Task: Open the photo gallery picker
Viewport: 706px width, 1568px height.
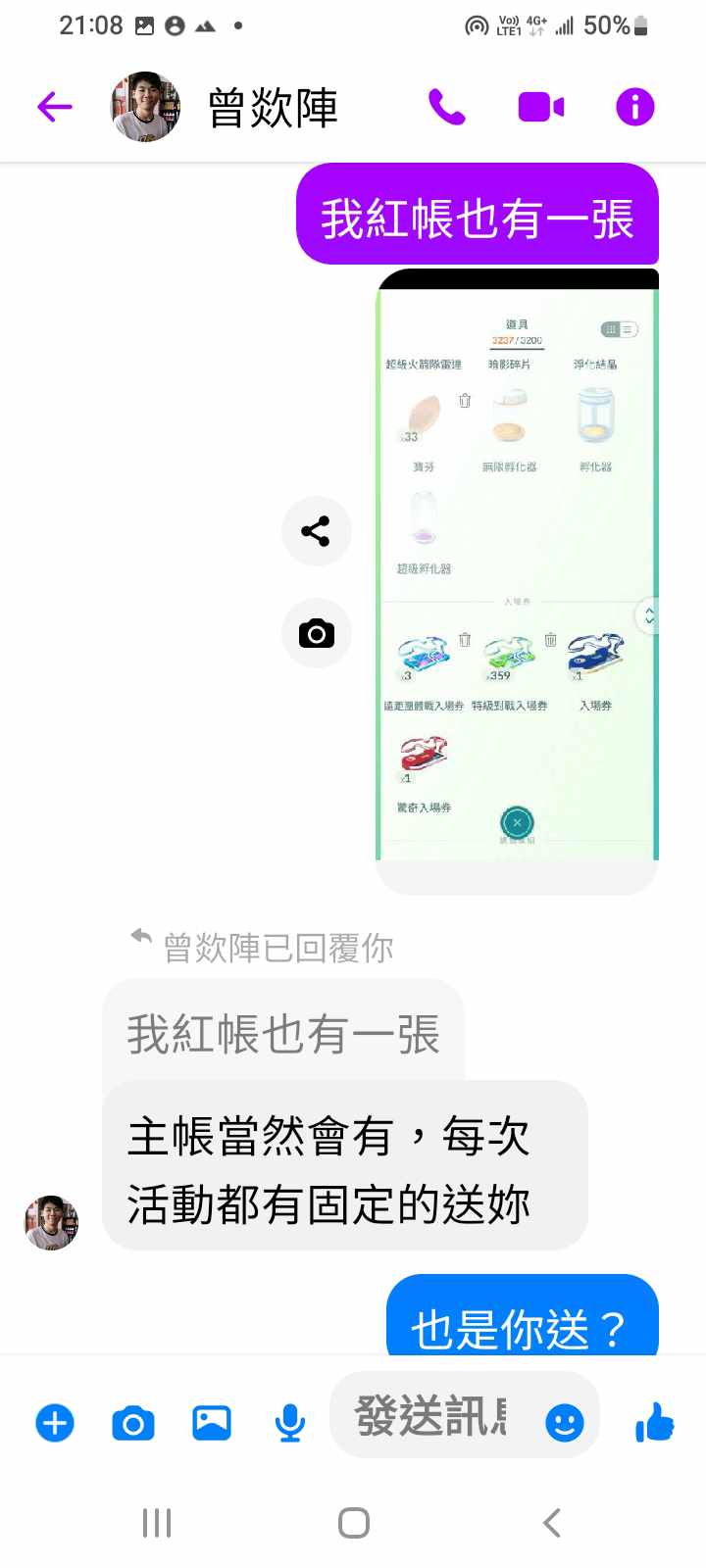Action: [212, 1422]
